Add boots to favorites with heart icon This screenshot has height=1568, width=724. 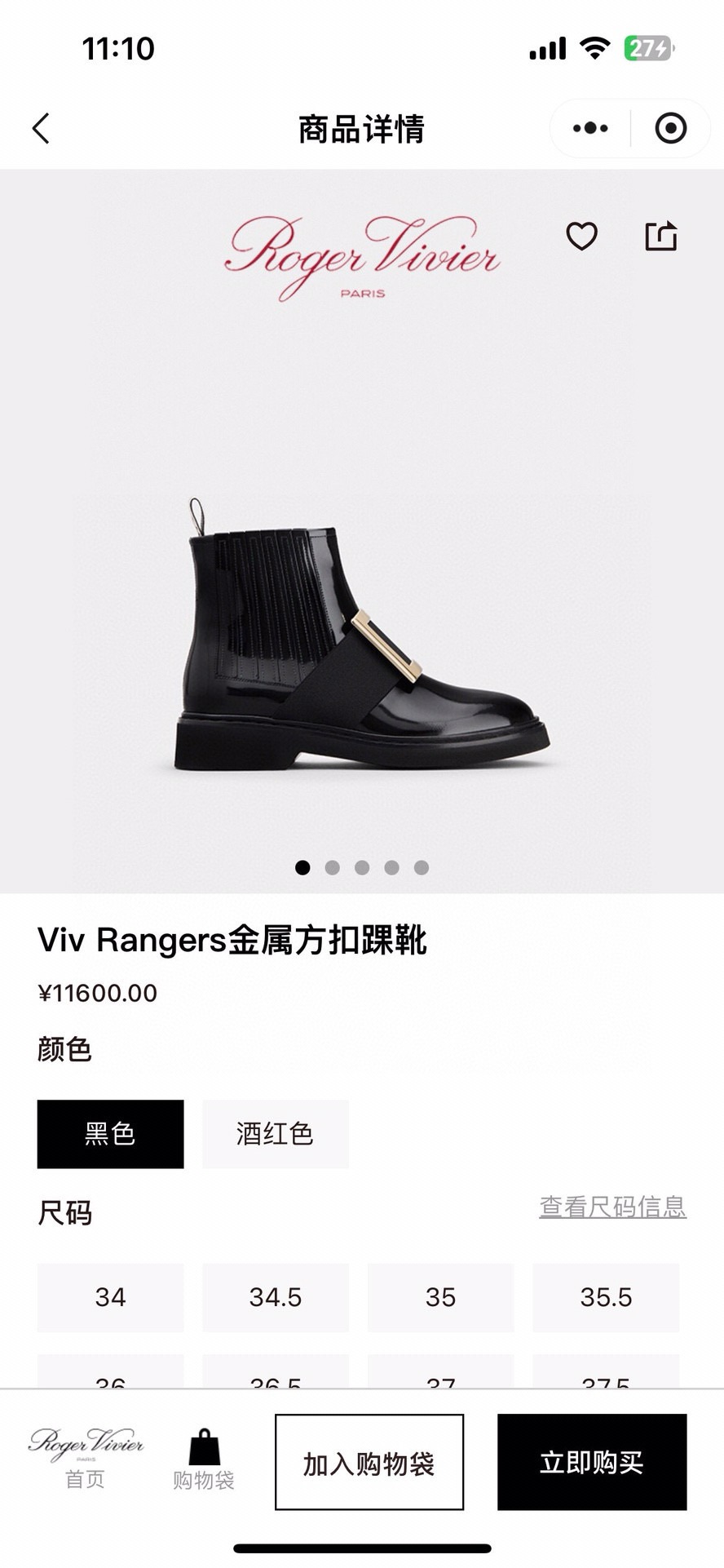581,237
